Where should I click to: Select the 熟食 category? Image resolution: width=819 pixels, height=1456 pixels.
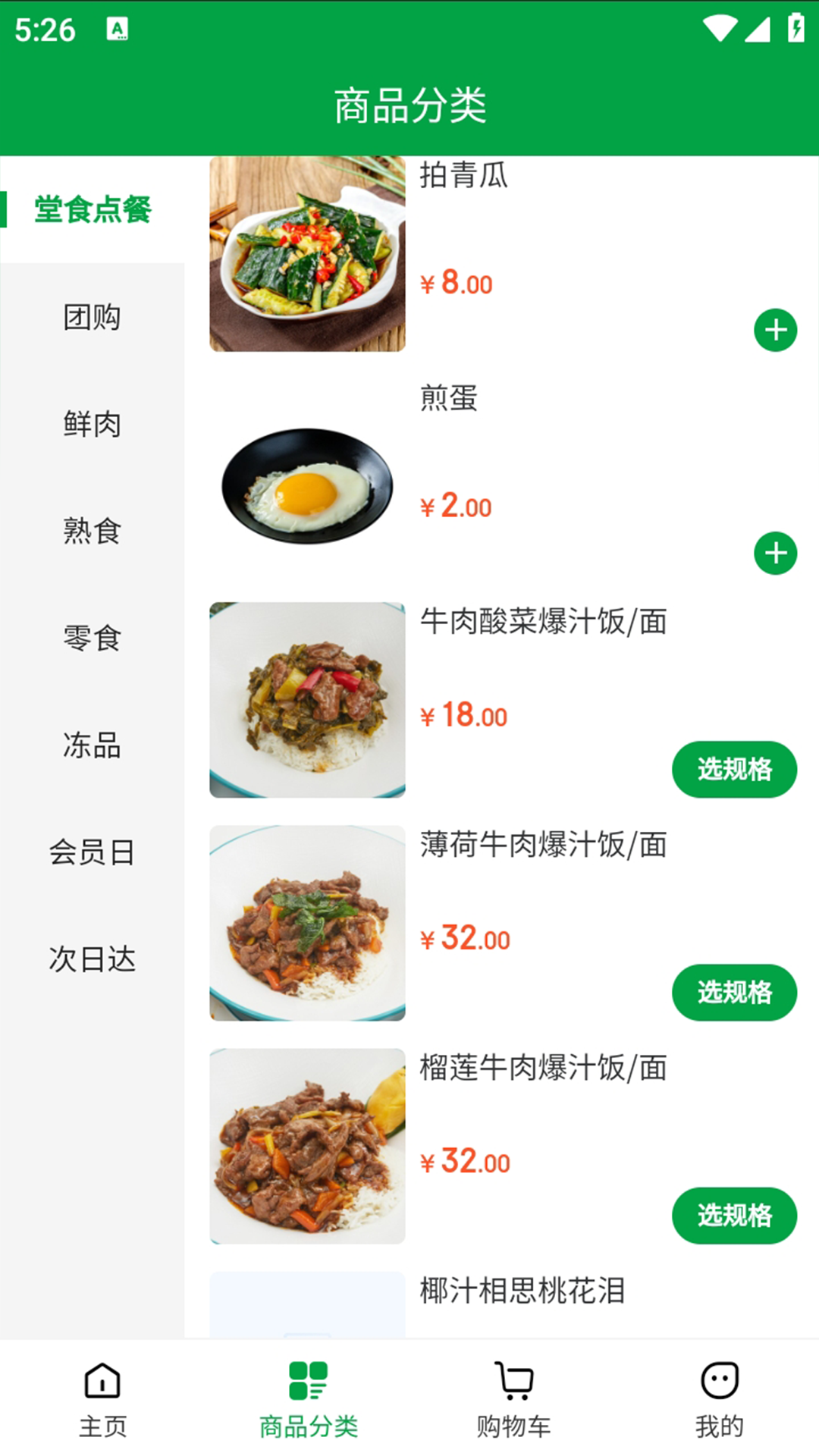pos(92,533)
